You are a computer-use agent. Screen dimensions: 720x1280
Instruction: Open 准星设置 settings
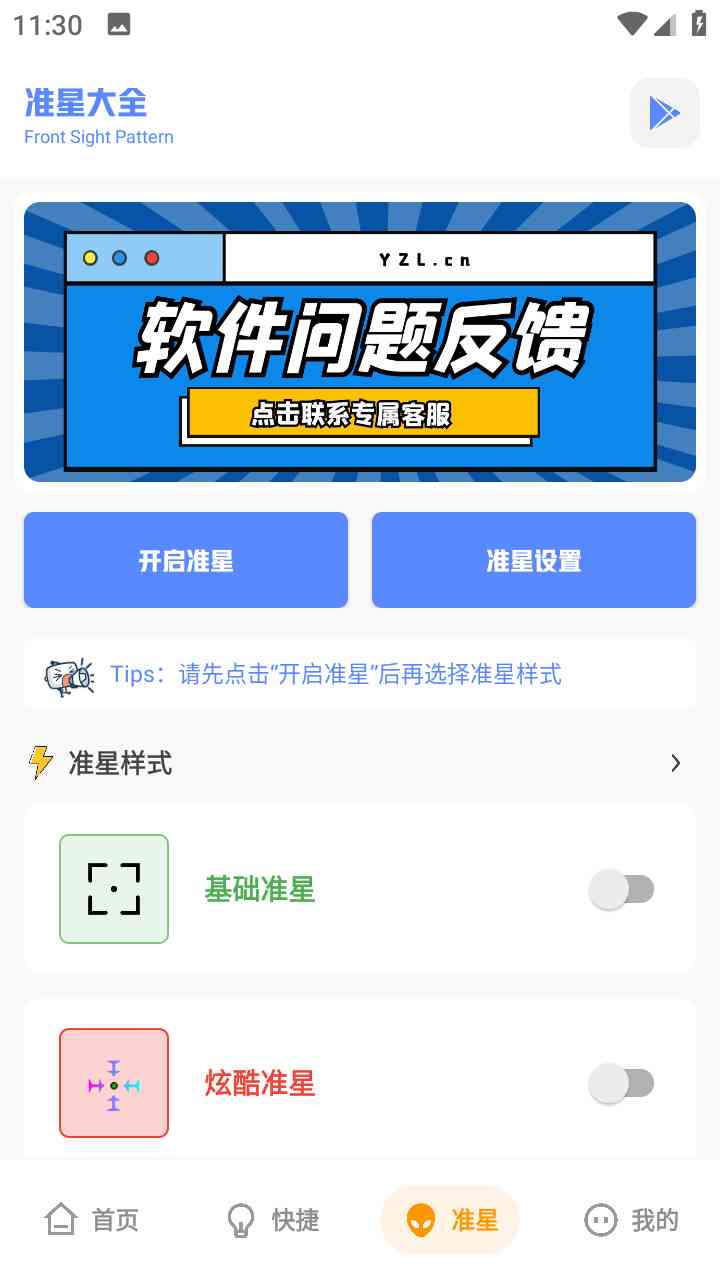pos(534,560)
